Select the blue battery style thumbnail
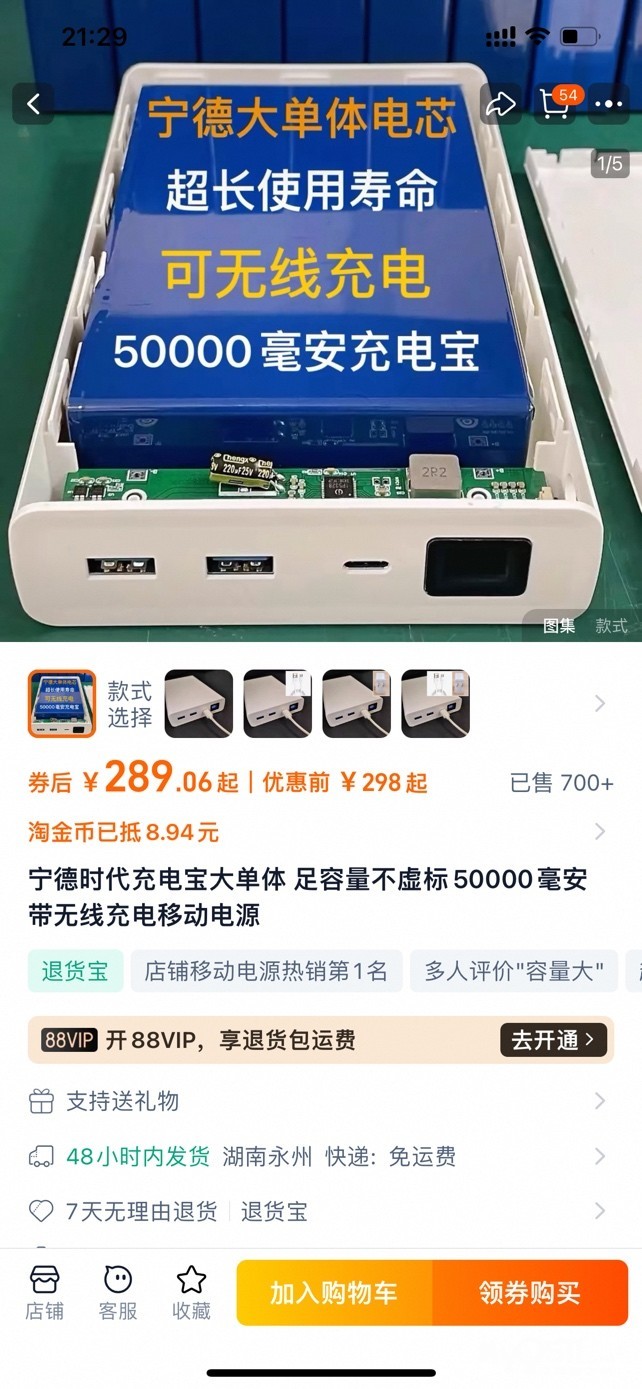 tap(62, 704)
